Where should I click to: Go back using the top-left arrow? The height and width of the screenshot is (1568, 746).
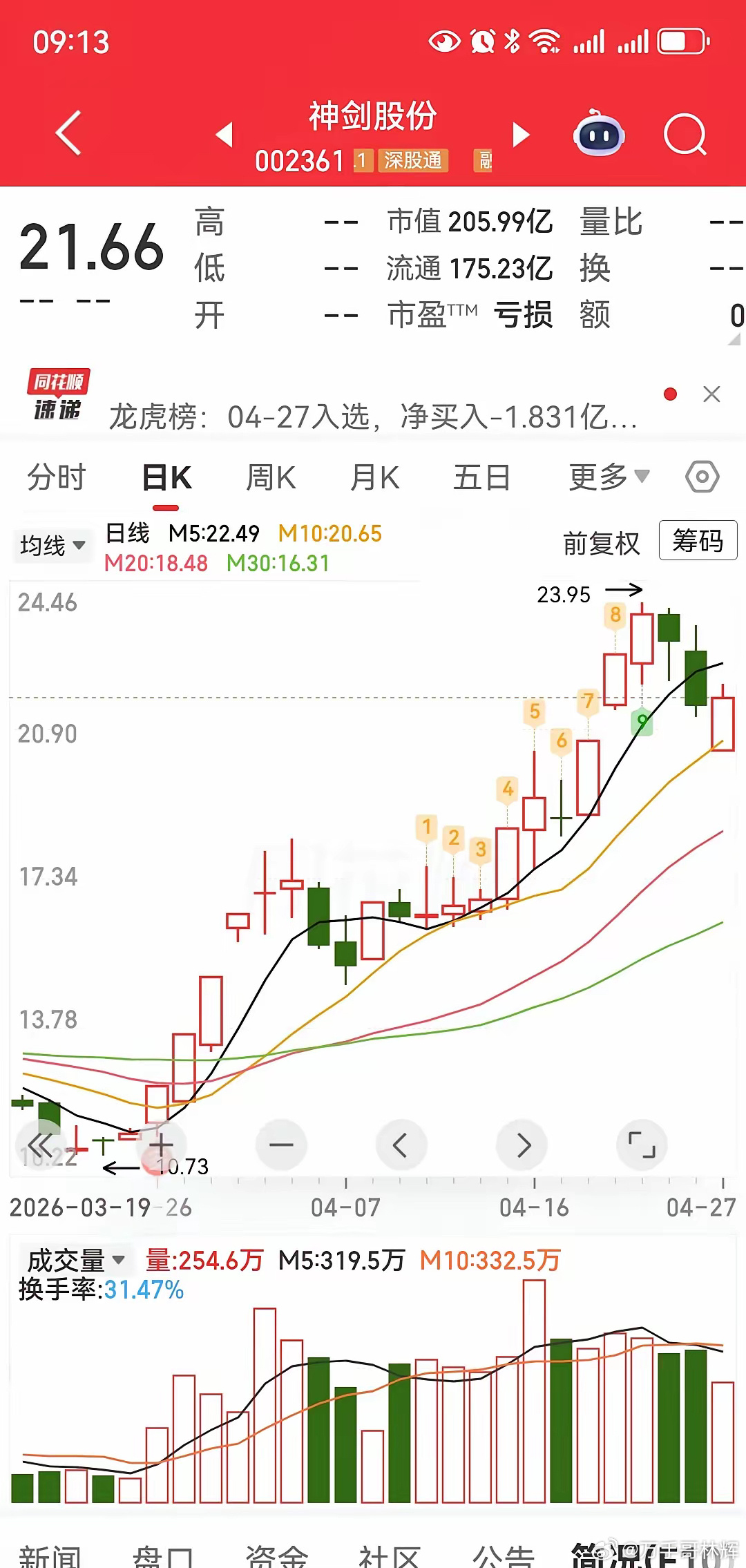click(68, 133)
